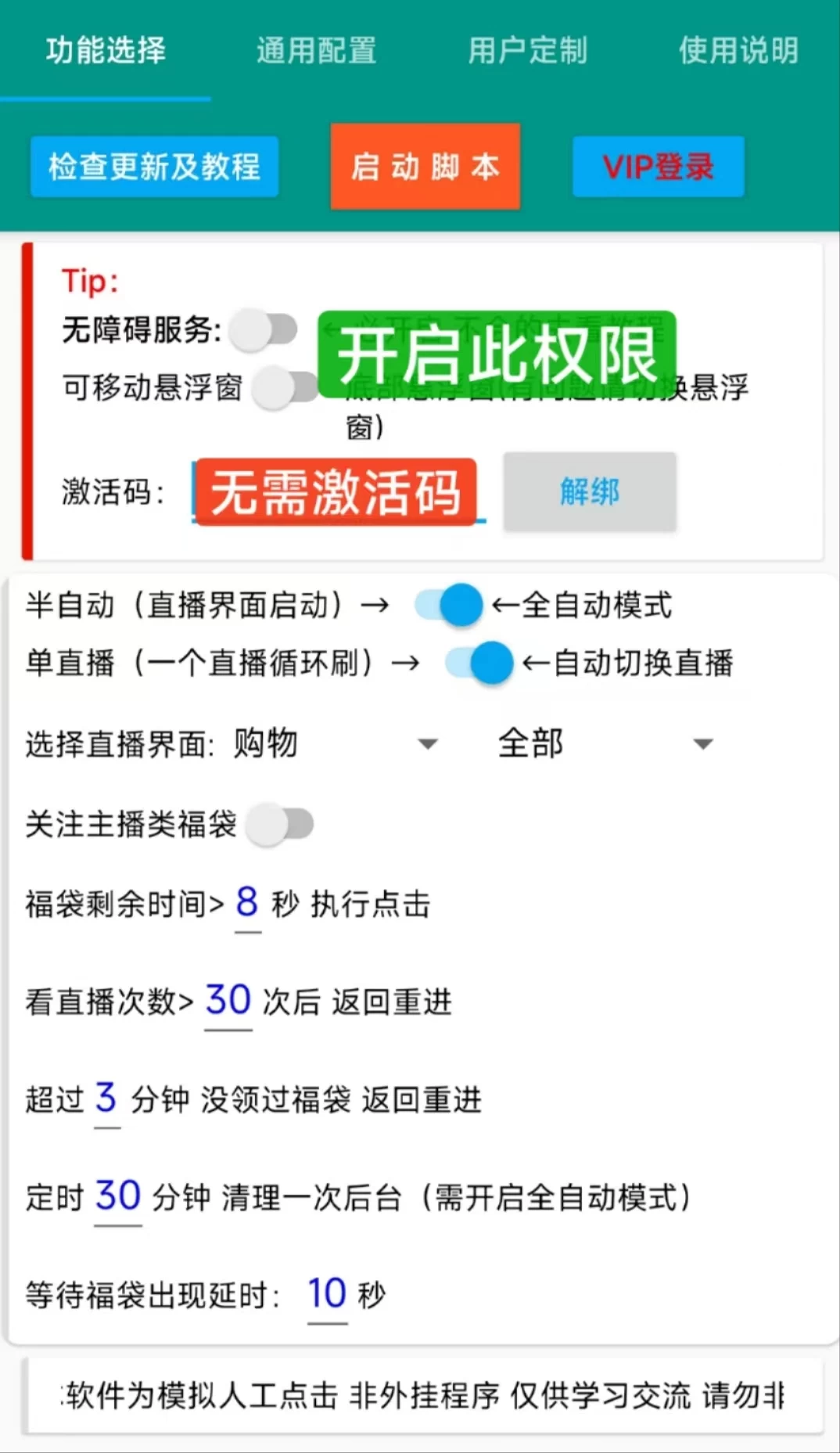This screenshot has height=1453, width=840.
Task: View the 使用说明 tab
Action: (738, 50)
